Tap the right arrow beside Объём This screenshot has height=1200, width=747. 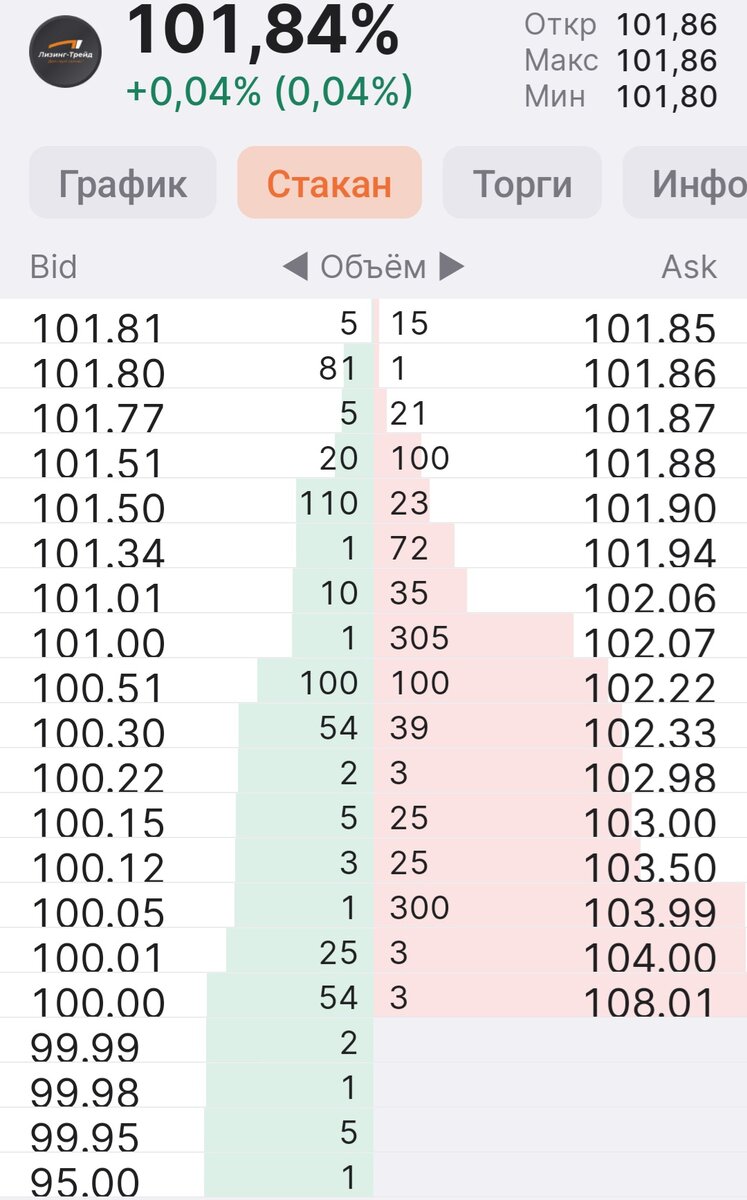click(x=452, y=267)
